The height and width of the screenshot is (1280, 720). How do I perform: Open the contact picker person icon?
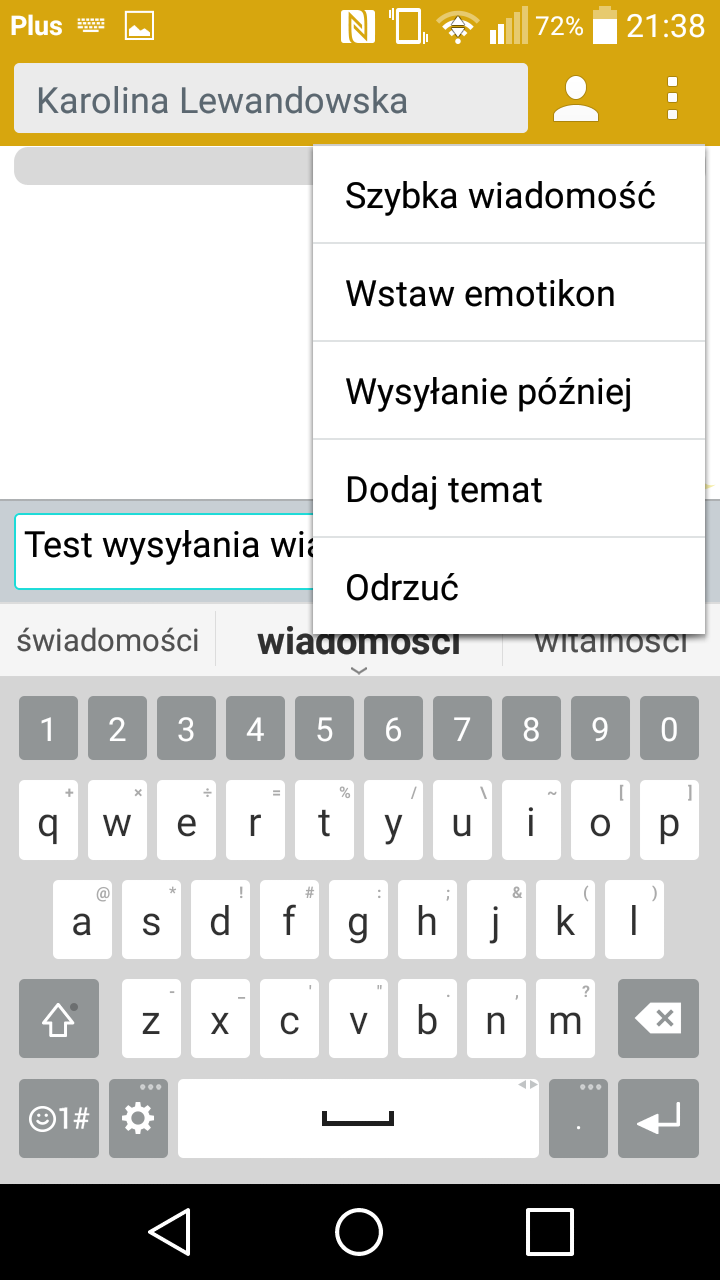point(576,99)
